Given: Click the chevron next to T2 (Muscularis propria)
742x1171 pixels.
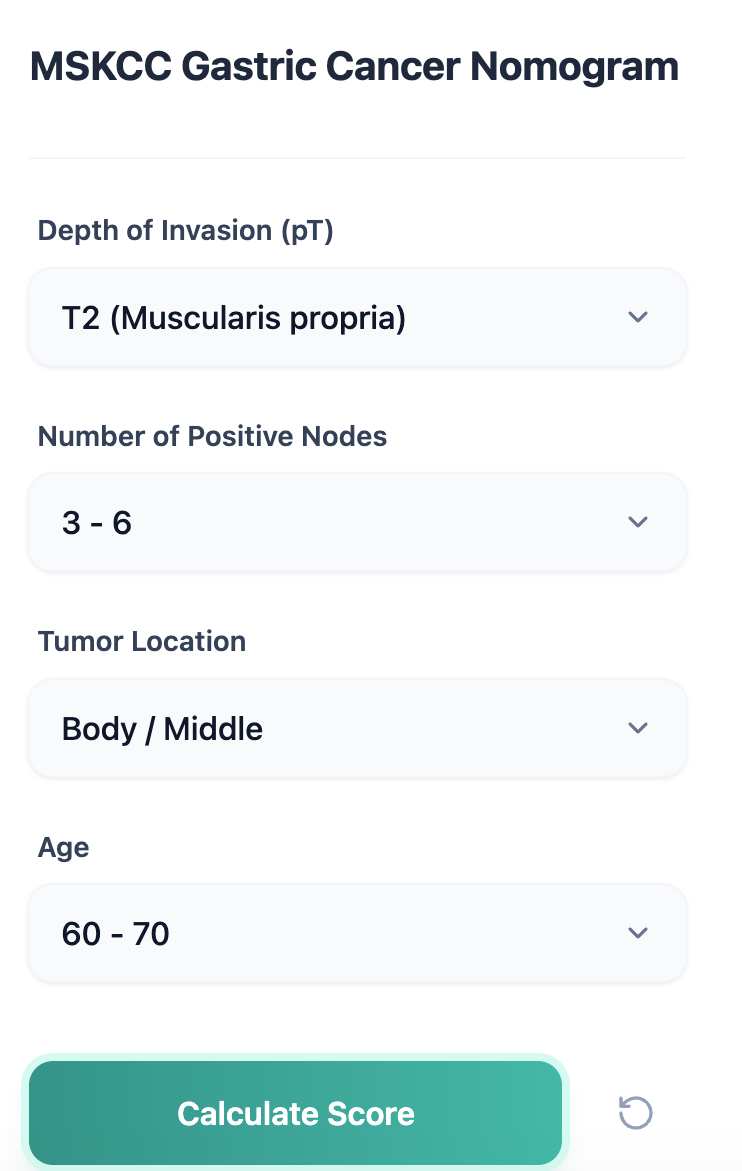Looking at the screenshot, I should [x=638, y=317].
